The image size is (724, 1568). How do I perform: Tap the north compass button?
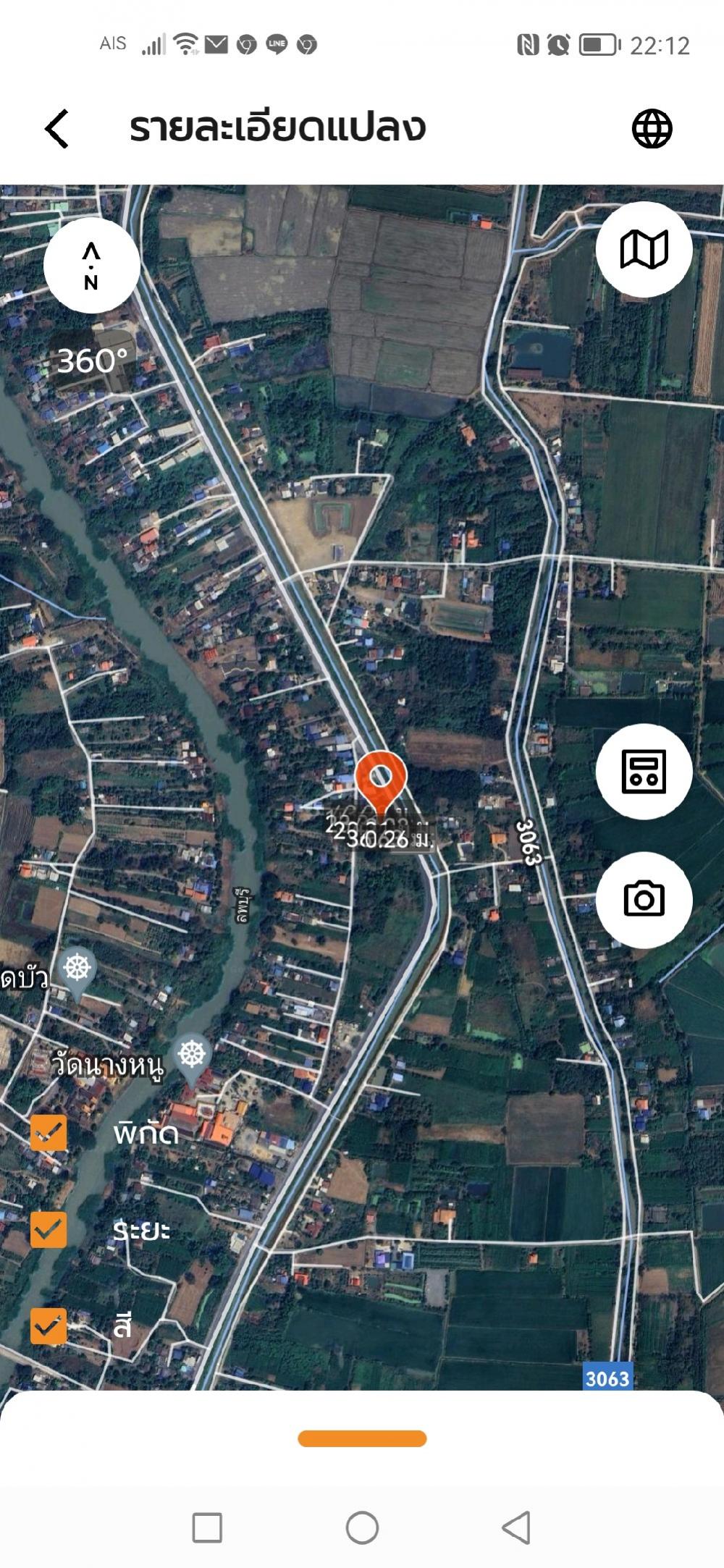pyautogui.click(x=91, y=266)
